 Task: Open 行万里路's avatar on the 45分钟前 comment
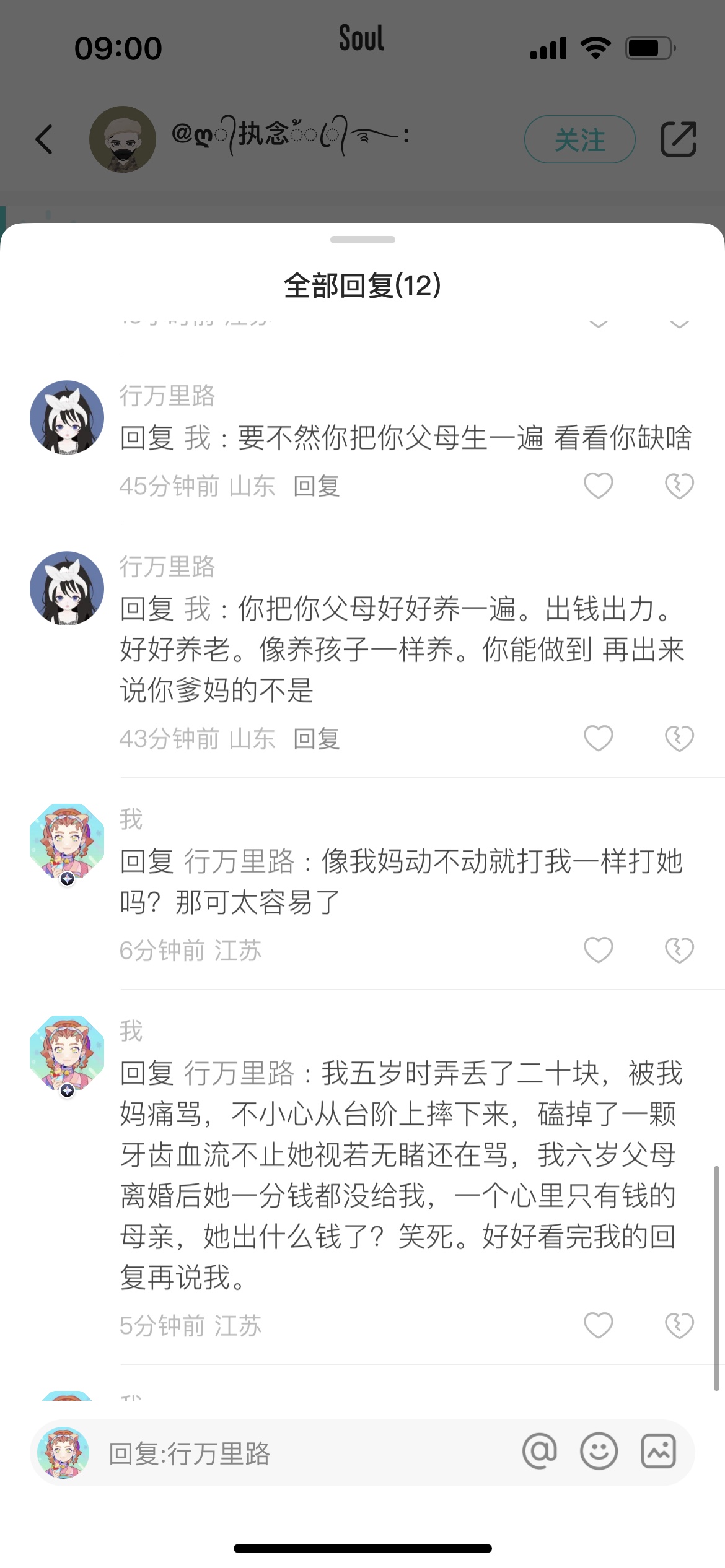(x=67, y=417)
